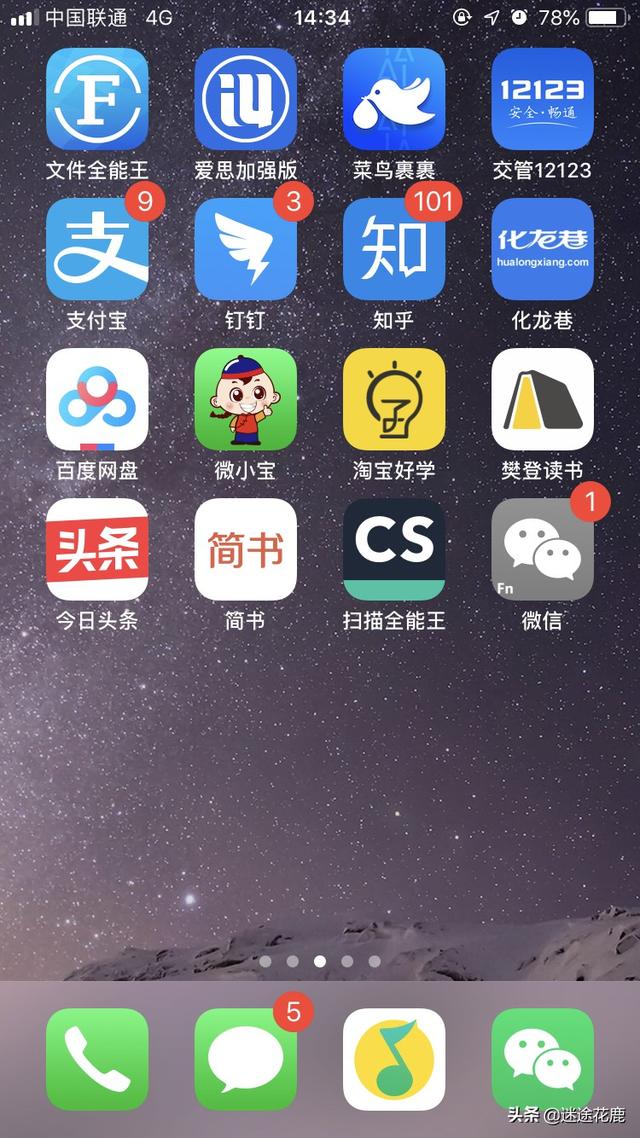The image size is (640, 1138).
Task: Open 樊登读书
Action: [x=542, y=399]
